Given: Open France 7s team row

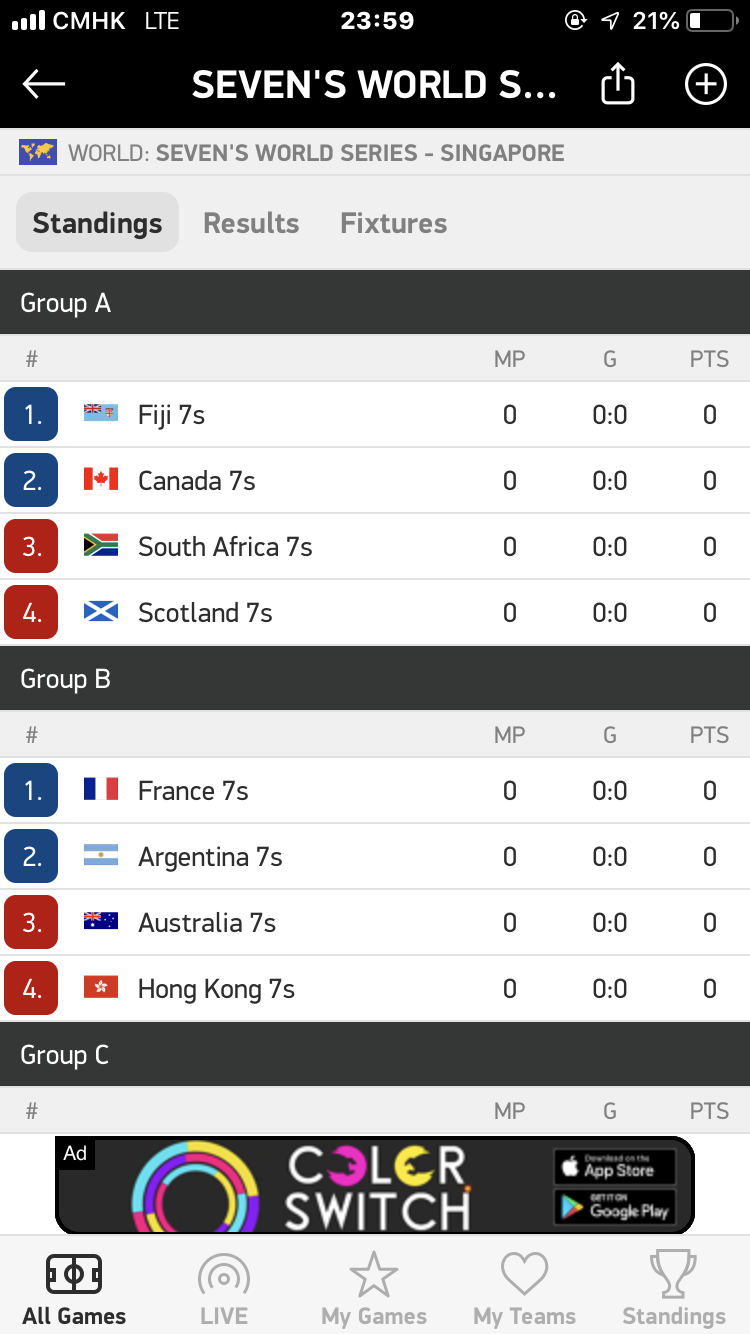Looking at the screenshot, I should [x=375, y=791].
